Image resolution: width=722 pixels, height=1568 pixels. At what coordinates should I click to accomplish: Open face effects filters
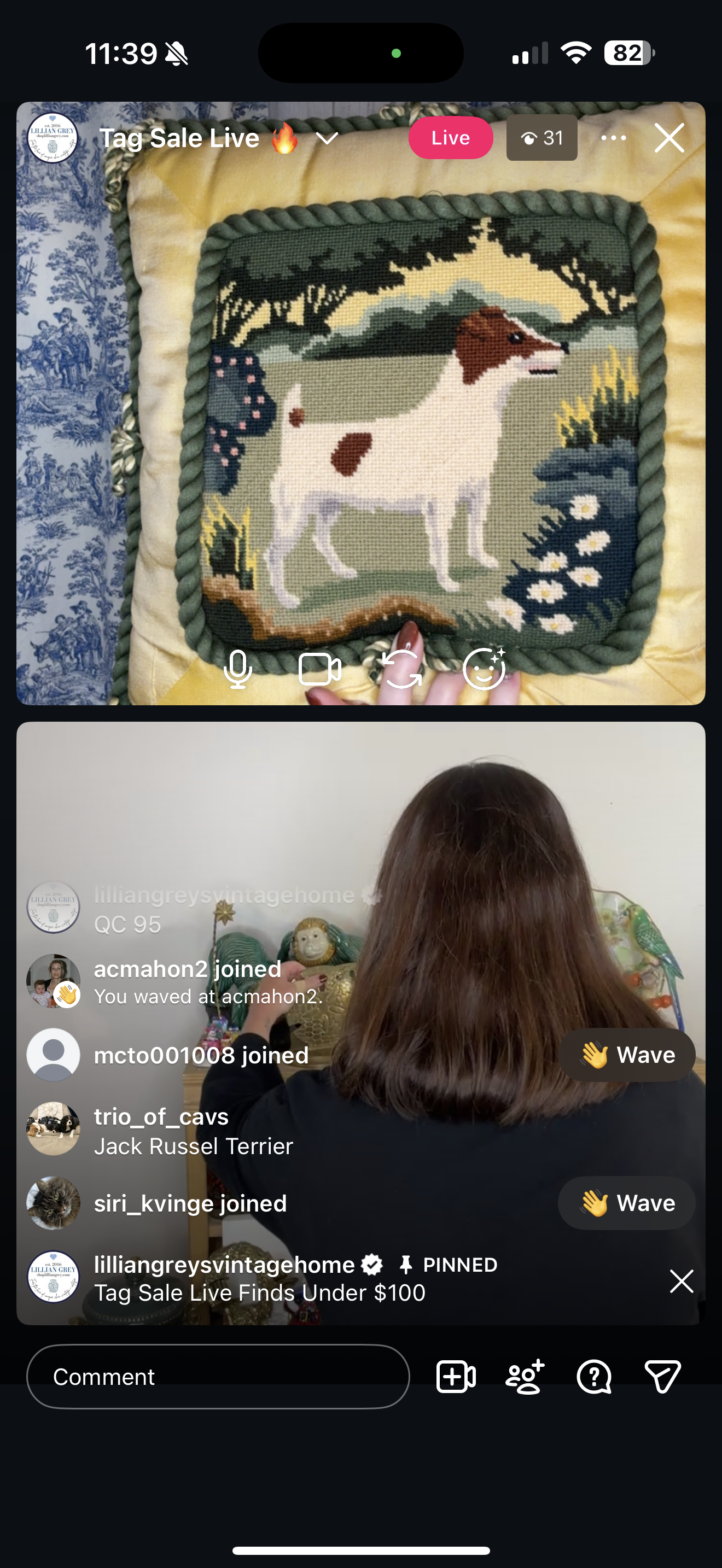click(x=484, y=669)
